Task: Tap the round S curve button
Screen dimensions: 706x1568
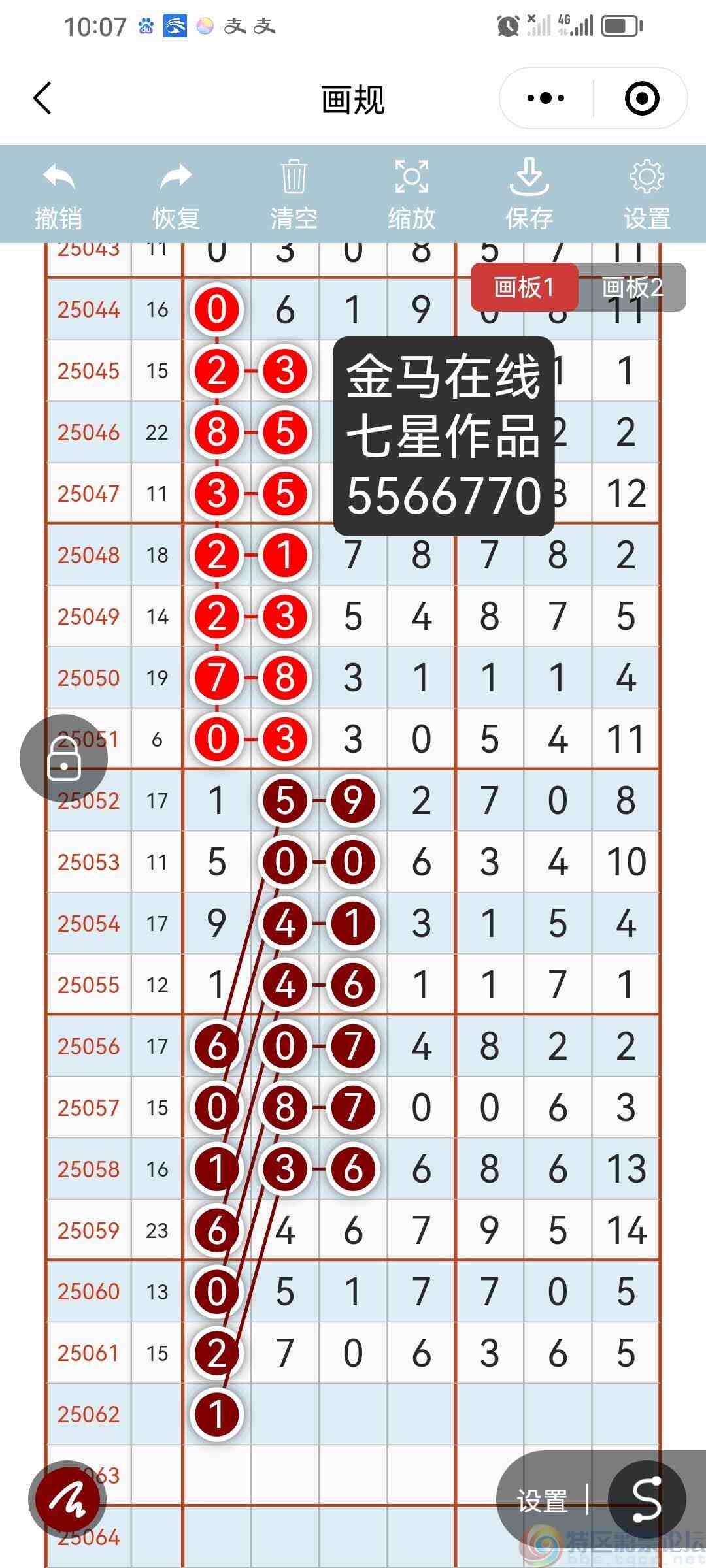Action: (x=647, y=1500)
